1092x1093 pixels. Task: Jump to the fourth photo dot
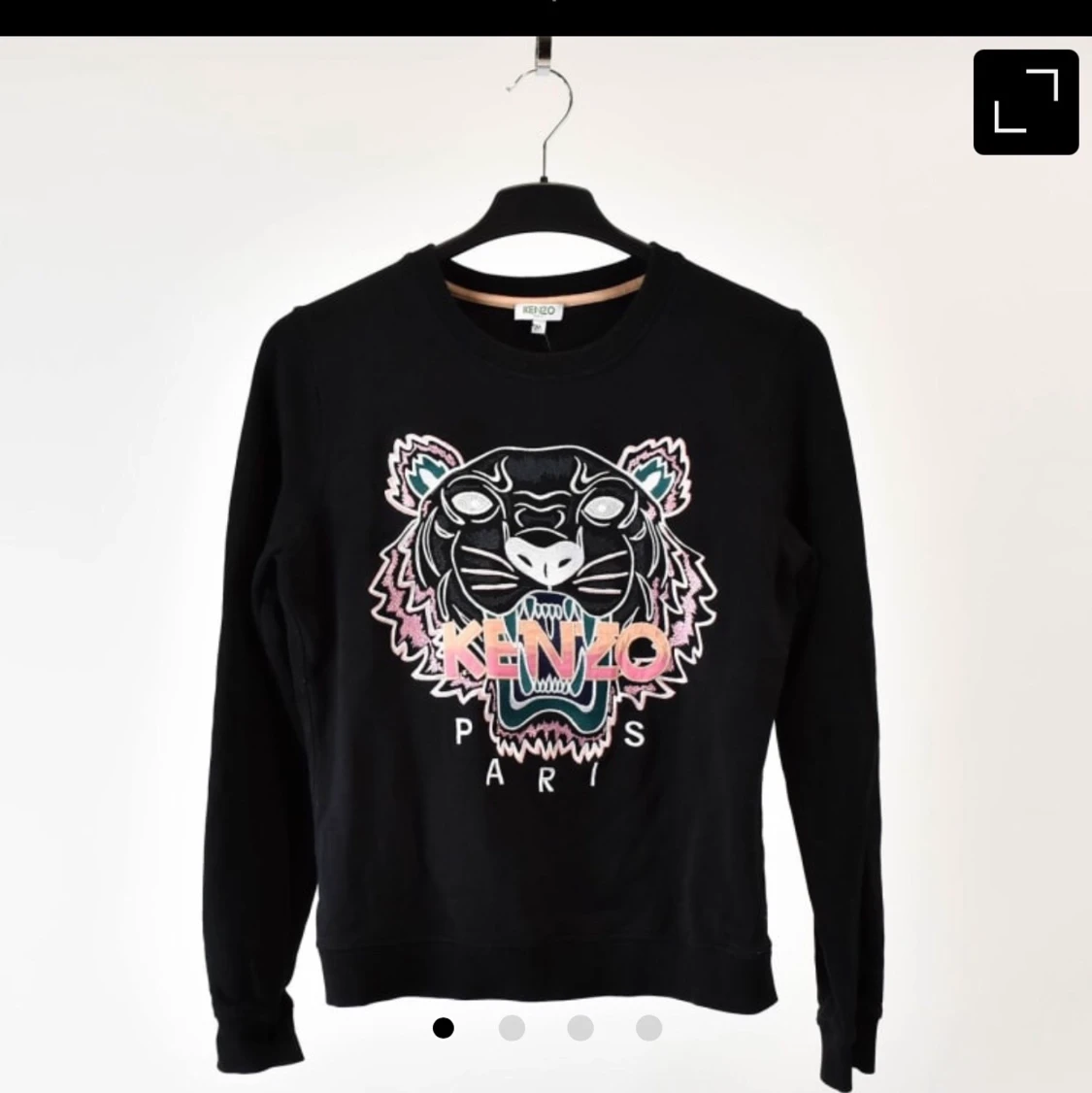pyautogui.click(x=648, y=1028)
